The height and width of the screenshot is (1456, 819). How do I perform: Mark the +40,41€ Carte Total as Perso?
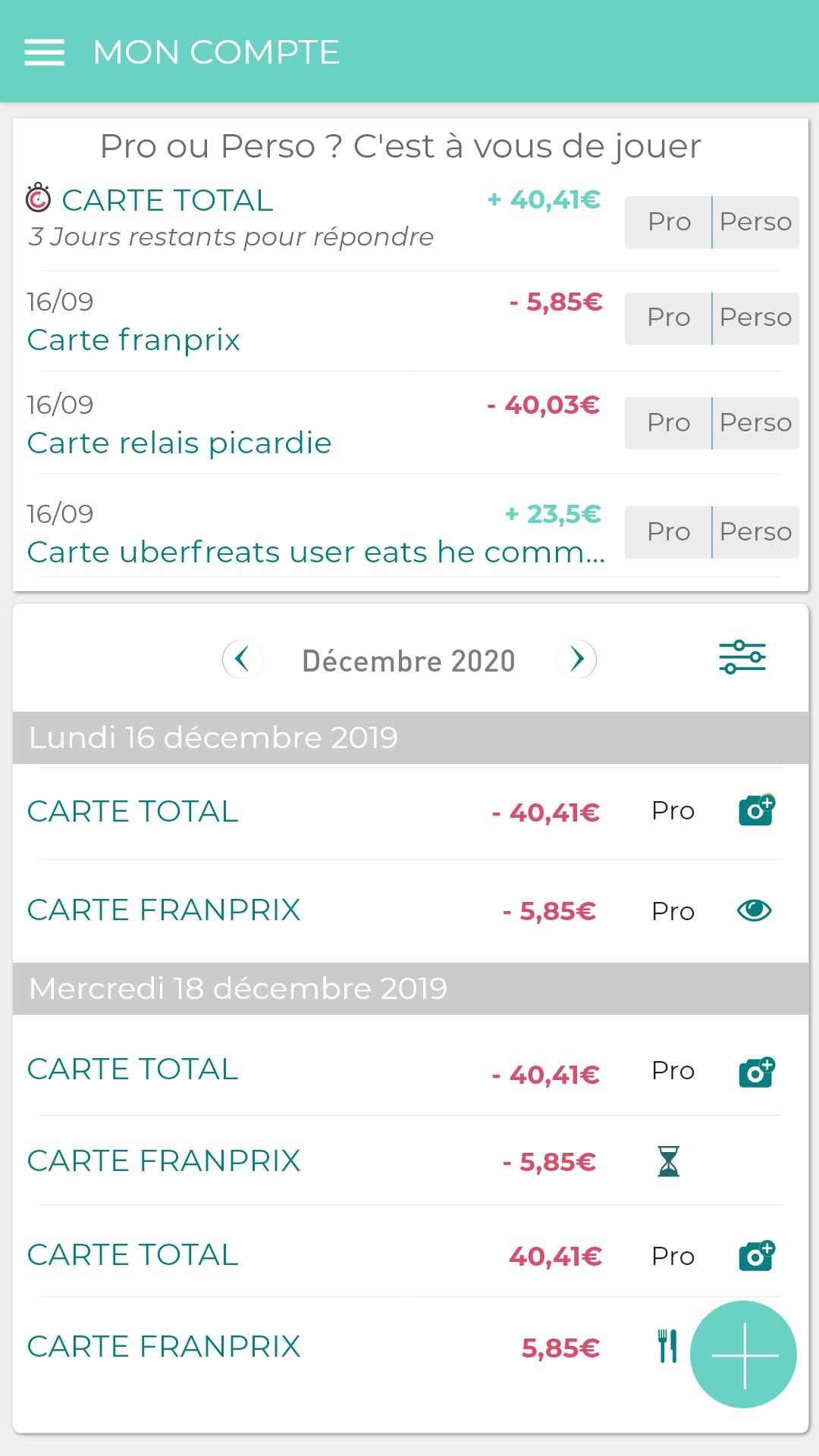[x=755, y=222]
